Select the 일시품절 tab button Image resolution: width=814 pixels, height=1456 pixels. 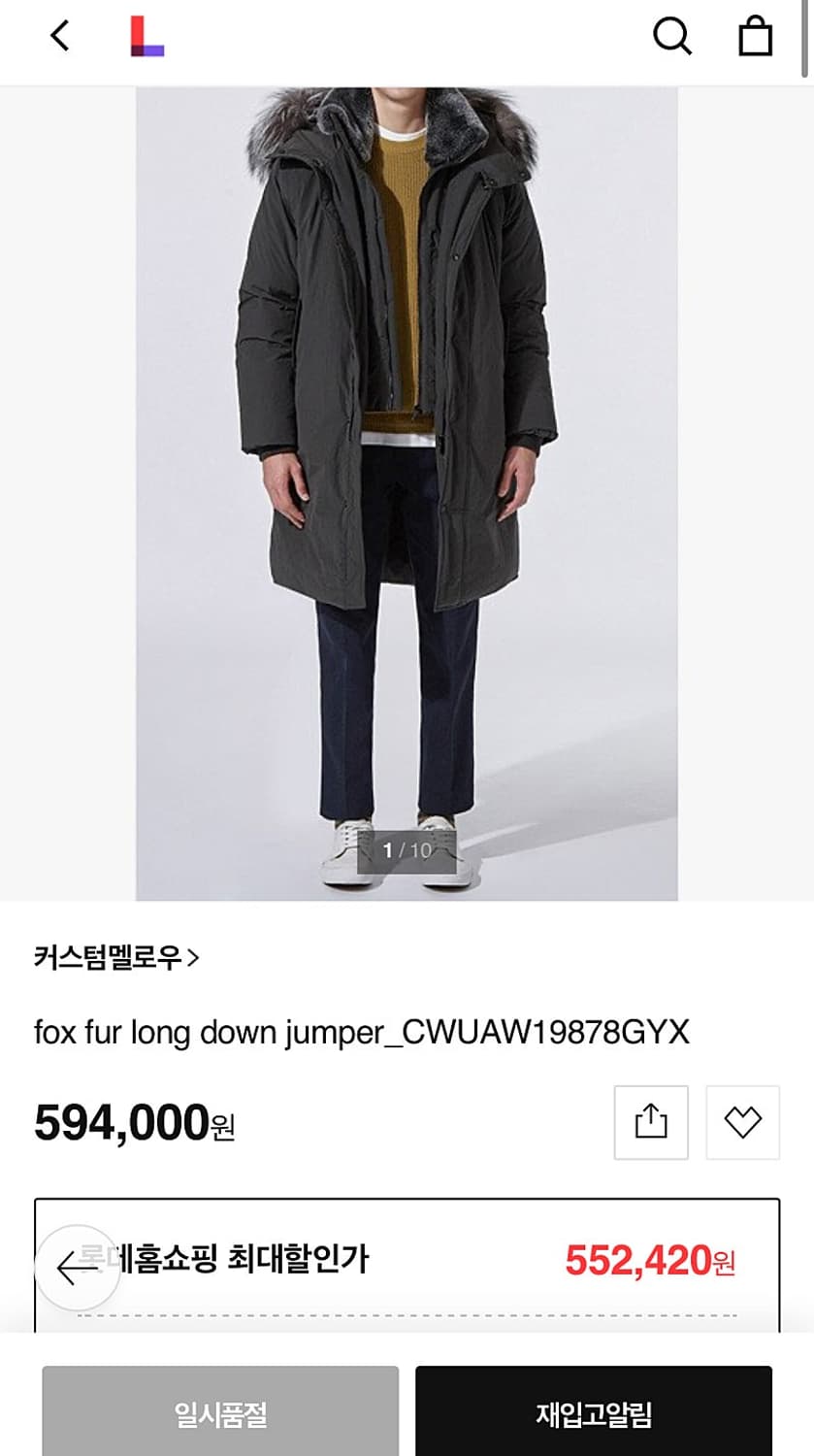tap(219, 1416)
